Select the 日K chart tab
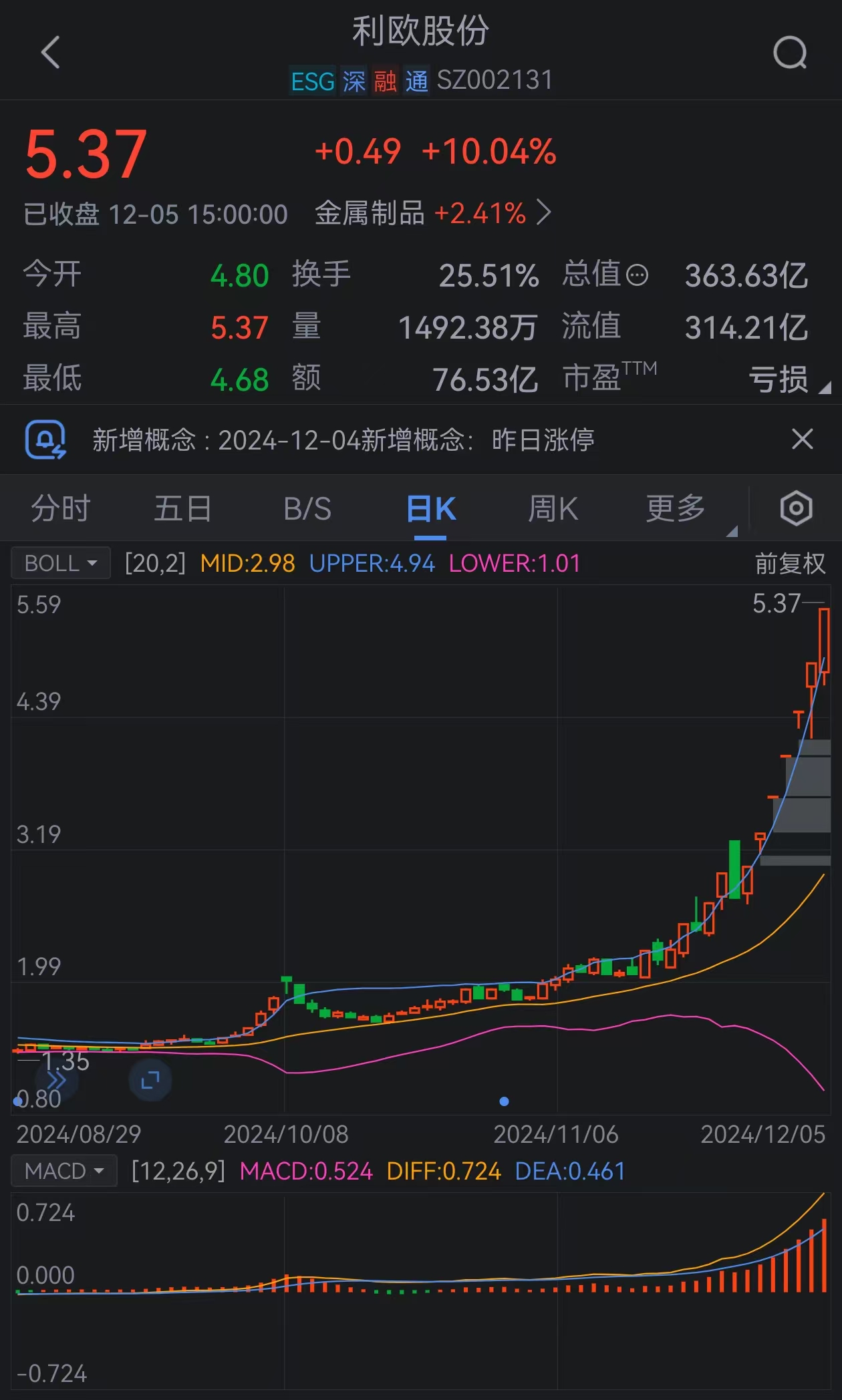This screenshot has height=1400, width=842. tap(431, 509)
